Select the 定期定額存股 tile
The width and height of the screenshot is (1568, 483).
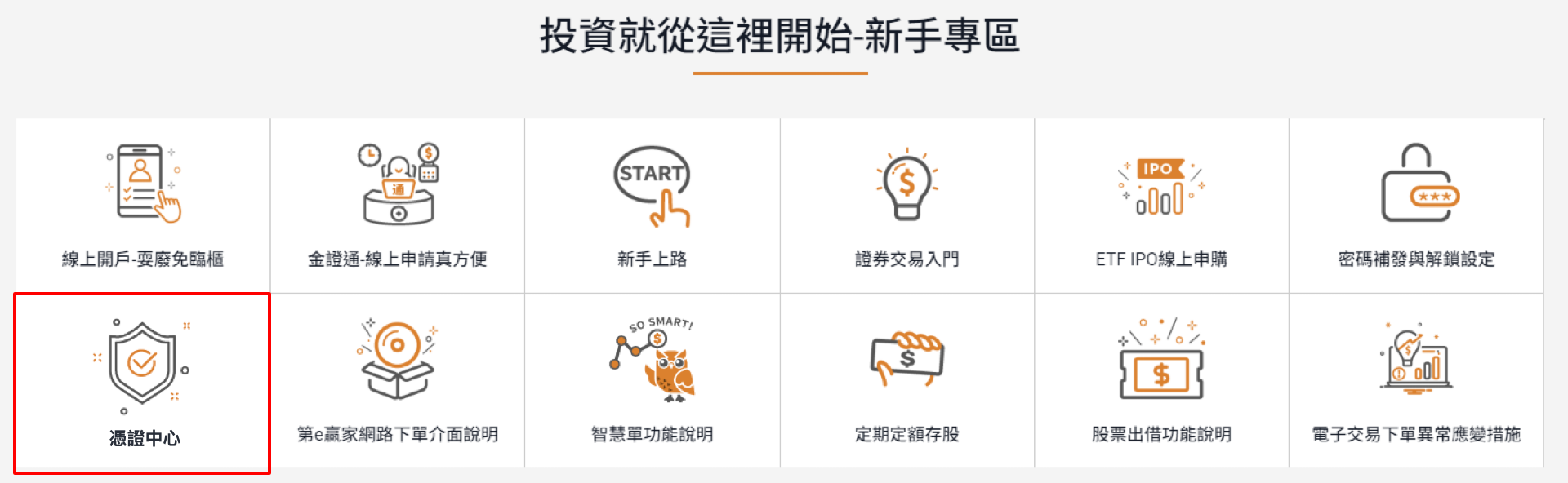906,381
